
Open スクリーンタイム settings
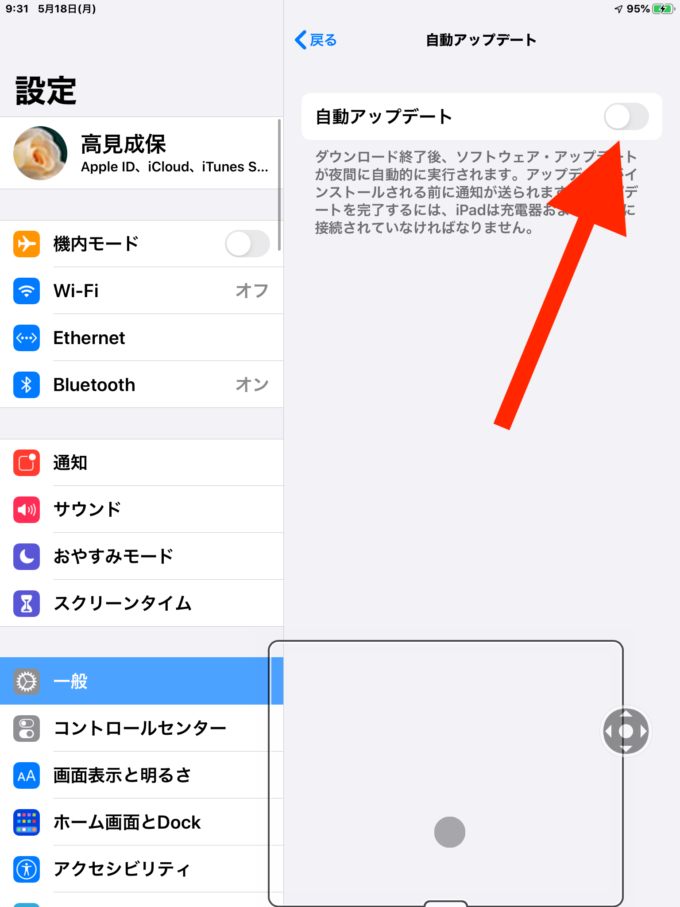click(141, 603)
